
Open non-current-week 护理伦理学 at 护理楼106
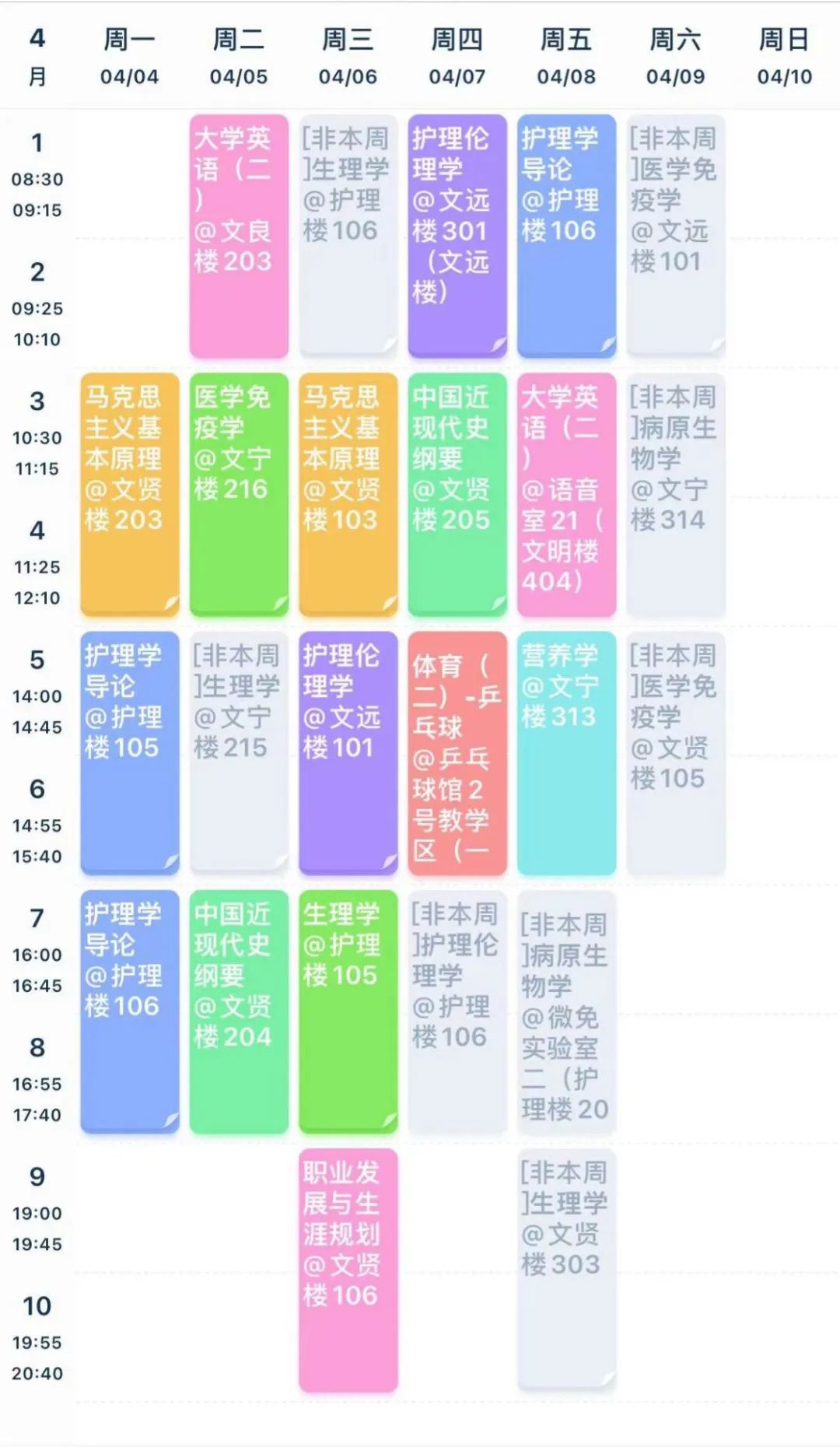[x=457, y=1011]
